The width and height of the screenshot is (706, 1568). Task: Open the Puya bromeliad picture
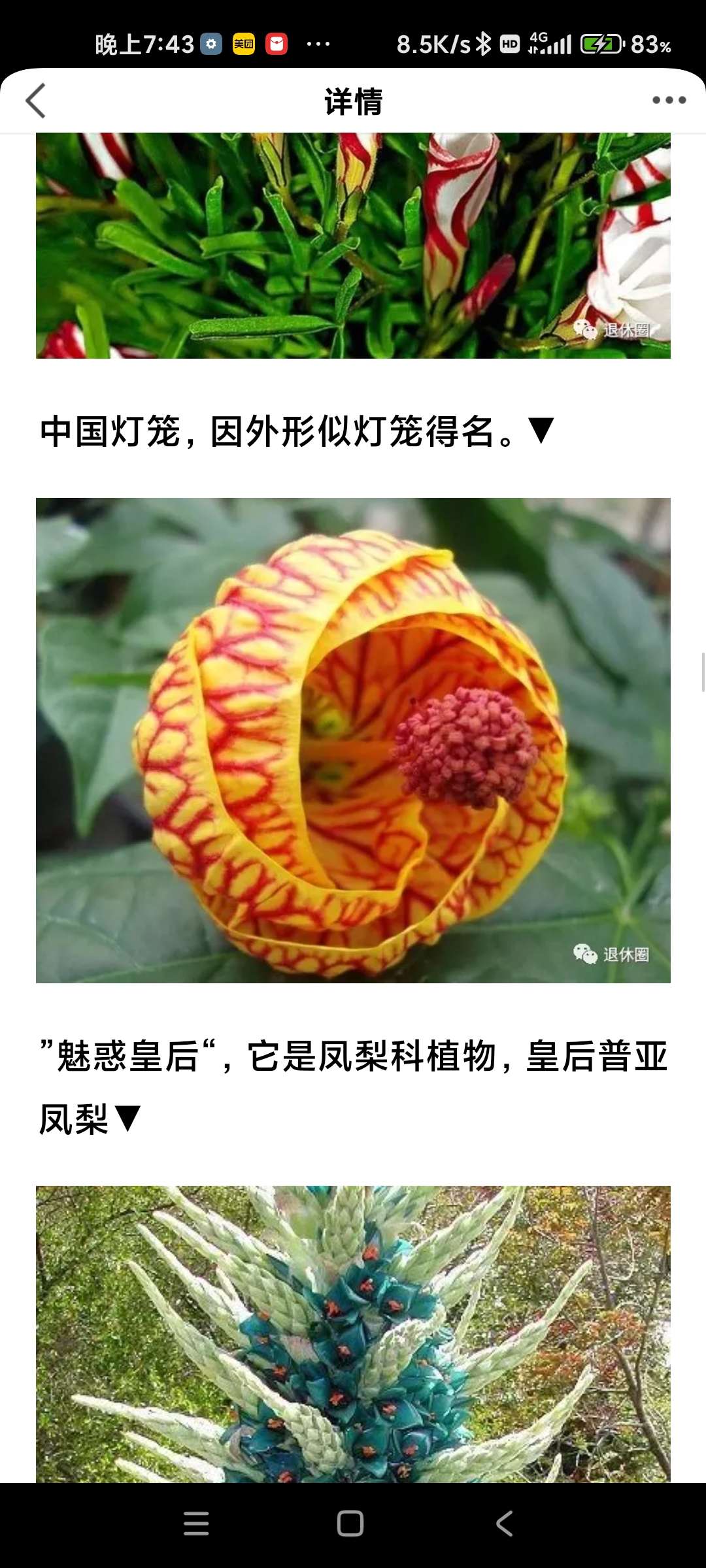[x=353, y=1333]
